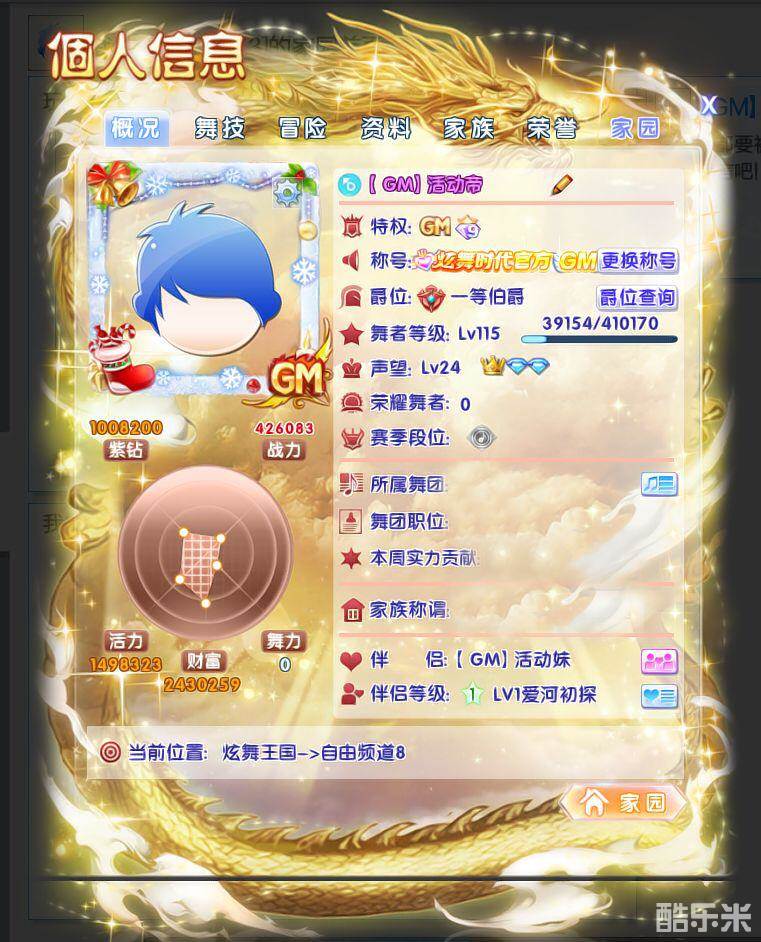This screenshot has height=942, width=761.
Task: Open partner level details icon
Action: pos(659,696)
